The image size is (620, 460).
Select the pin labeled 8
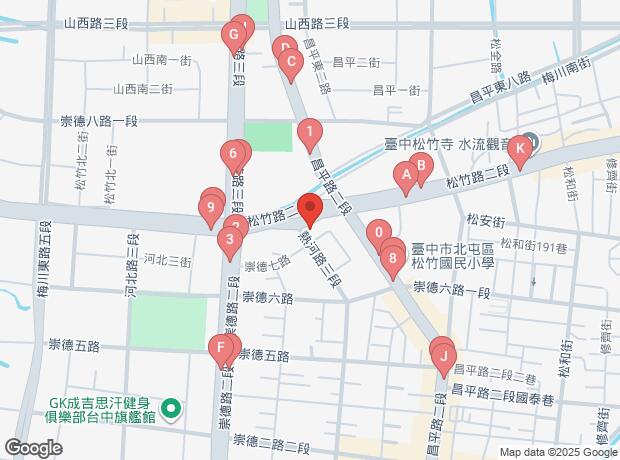(x=393, y=257)
